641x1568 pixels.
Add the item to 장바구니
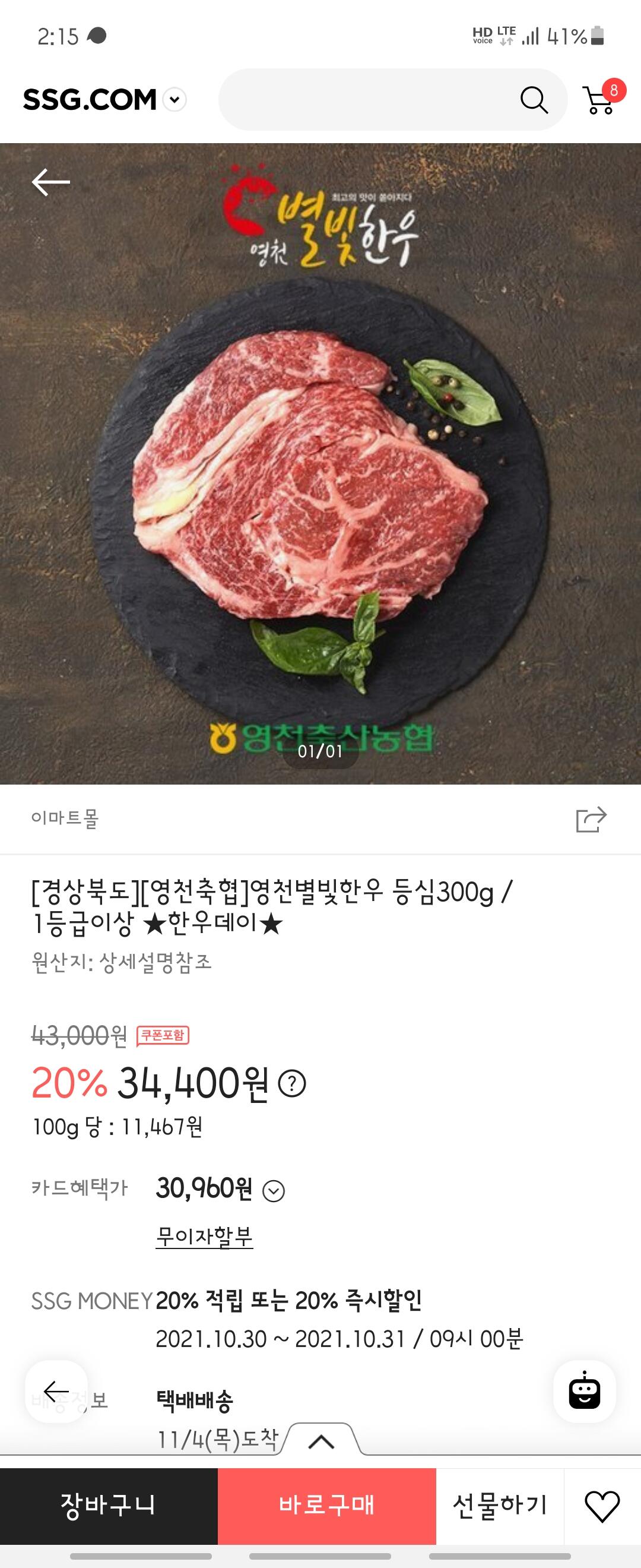click(108, 1505)
